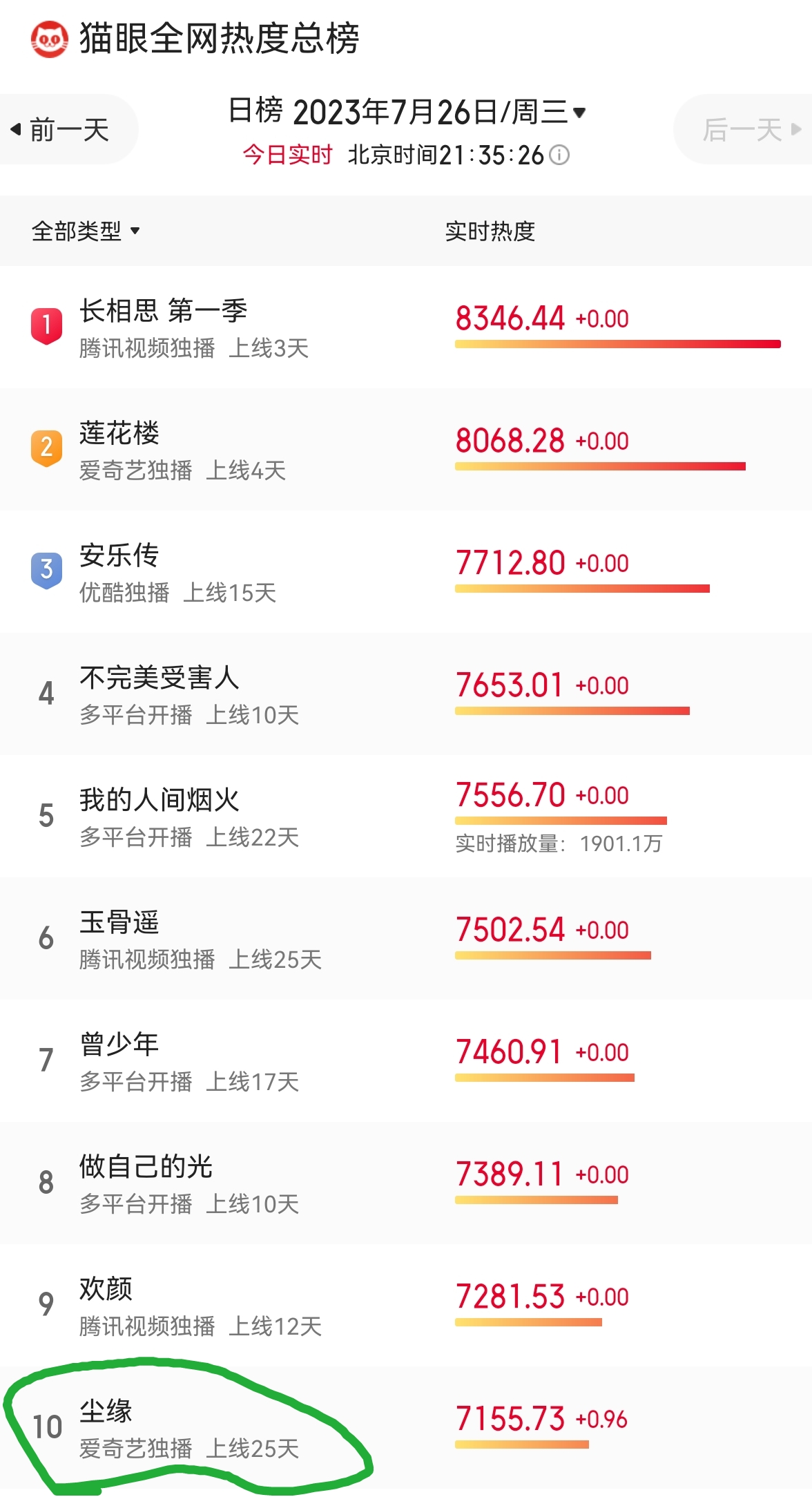Open the 莲花楼 entry
Image resolution: width=812 pixels, height=1497 pixels.
pyautogui.click(x=406, y=449)
